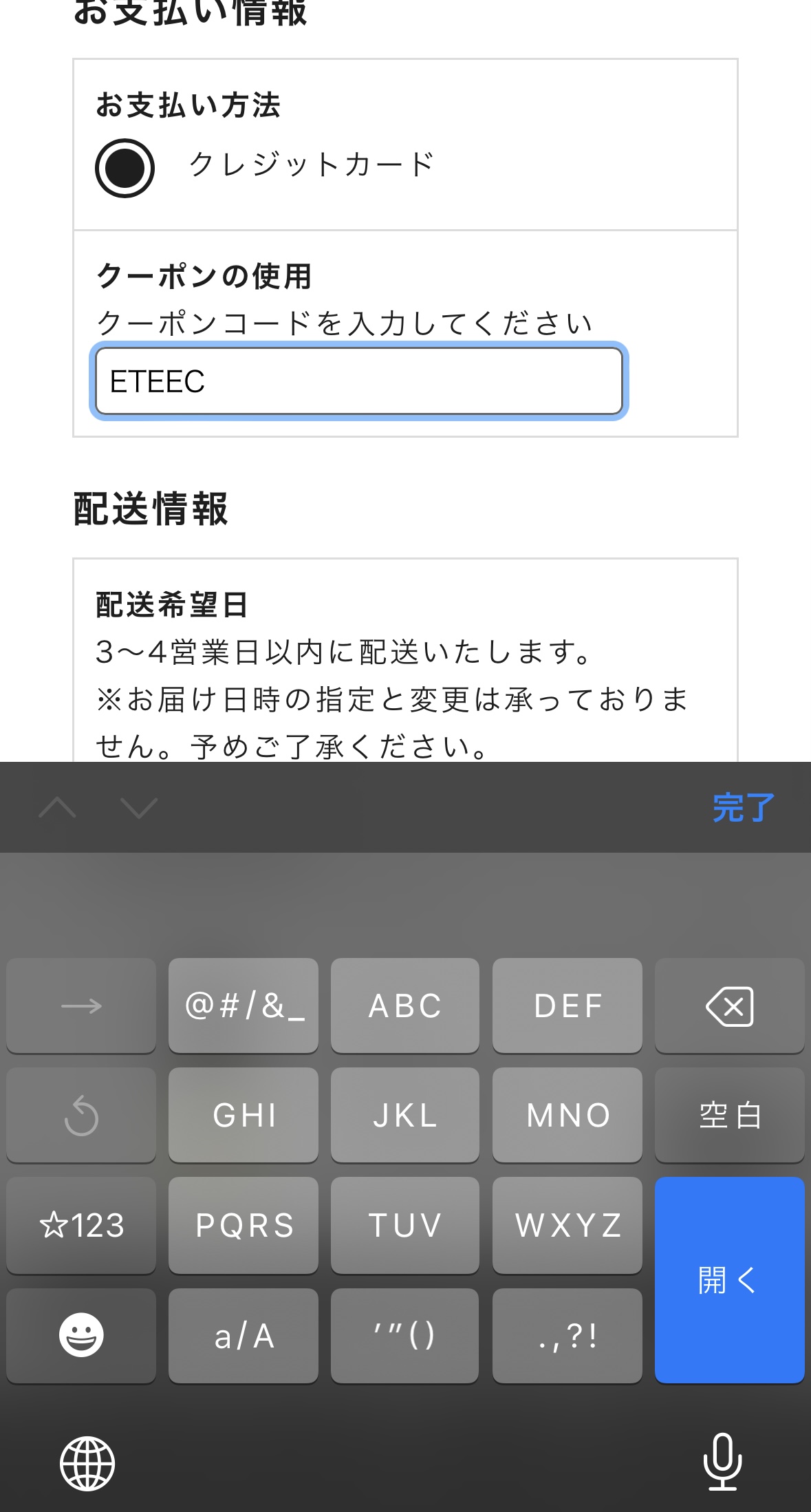Select the クレジットカード payment radio button
This screenshot has height=1512, width=811.
pyautogui.click(x=125, y=168)
